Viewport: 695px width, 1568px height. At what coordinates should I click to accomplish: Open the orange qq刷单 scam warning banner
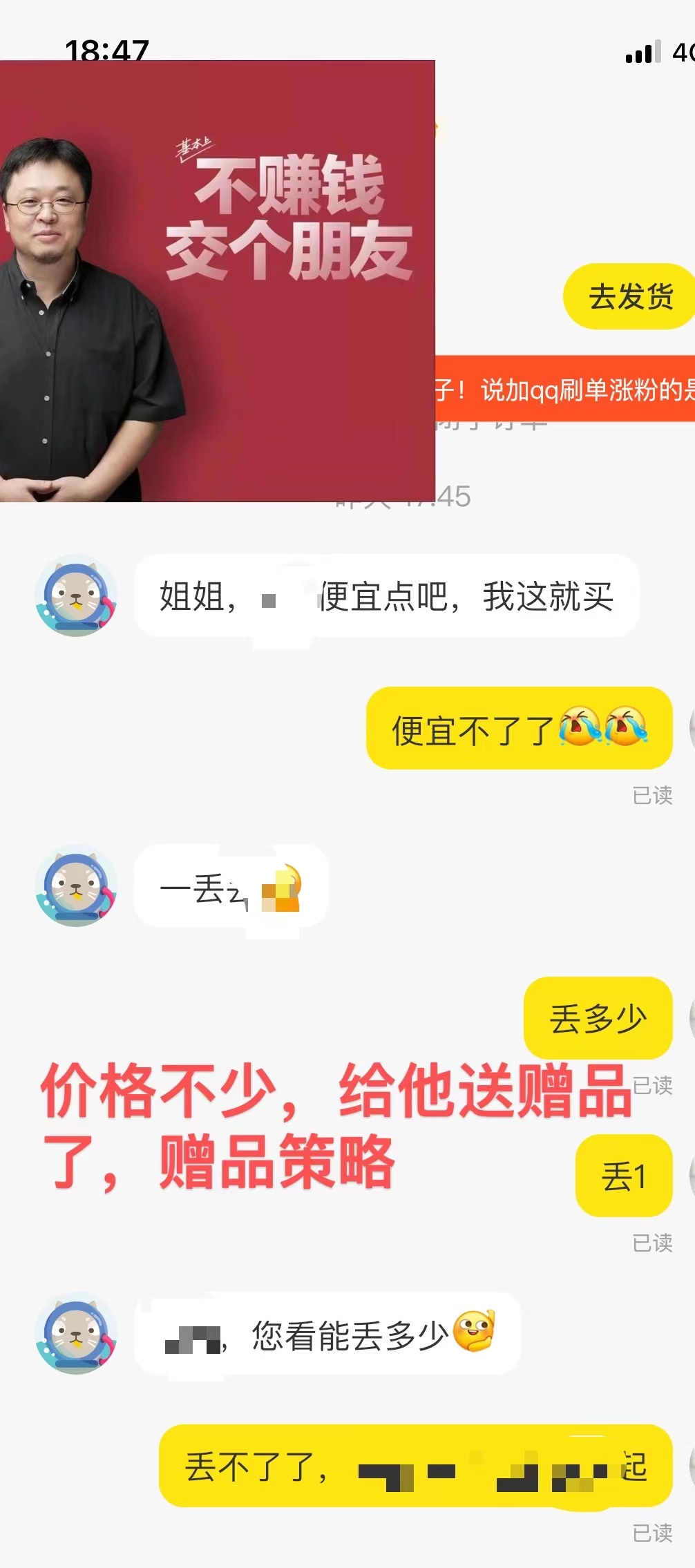[565, 390]
